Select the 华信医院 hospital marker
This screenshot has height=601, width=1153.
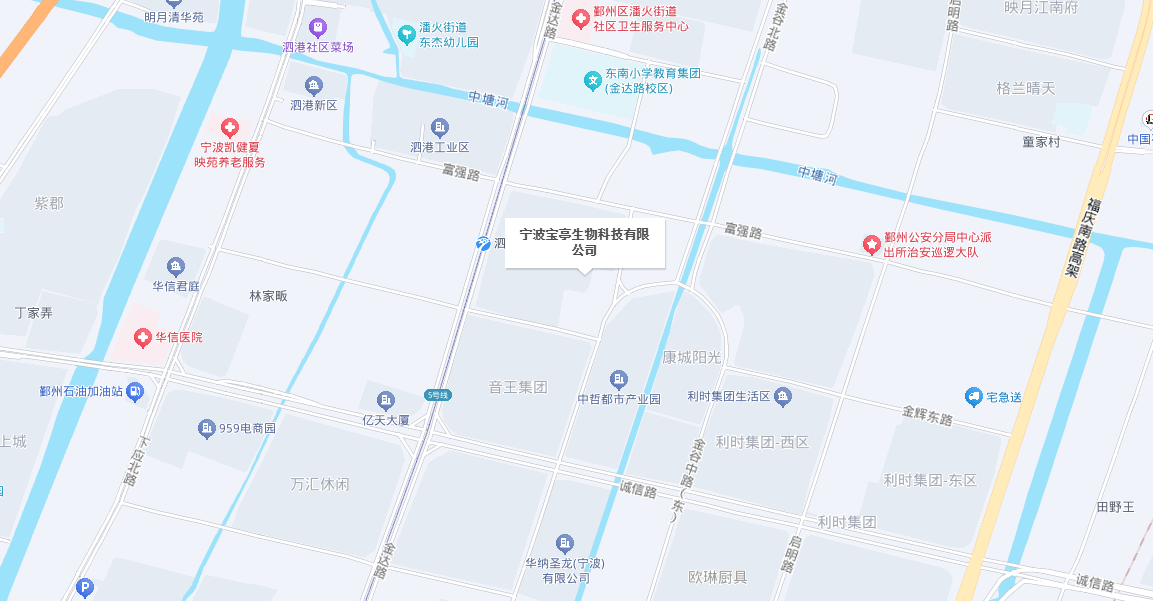pos(144,337)
